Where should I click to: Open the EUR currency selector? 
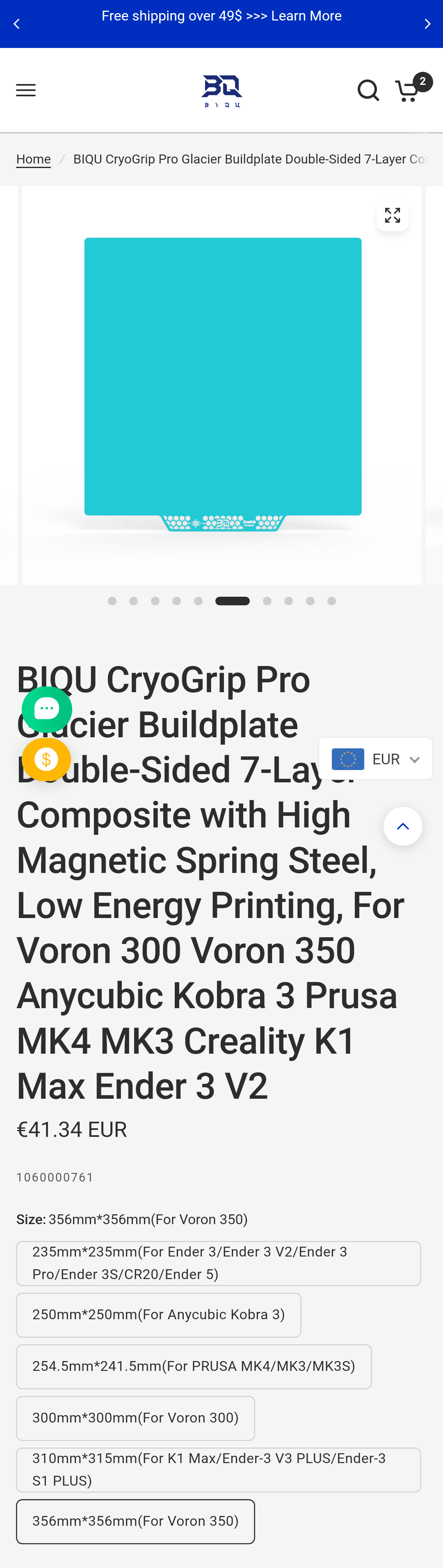375,759
